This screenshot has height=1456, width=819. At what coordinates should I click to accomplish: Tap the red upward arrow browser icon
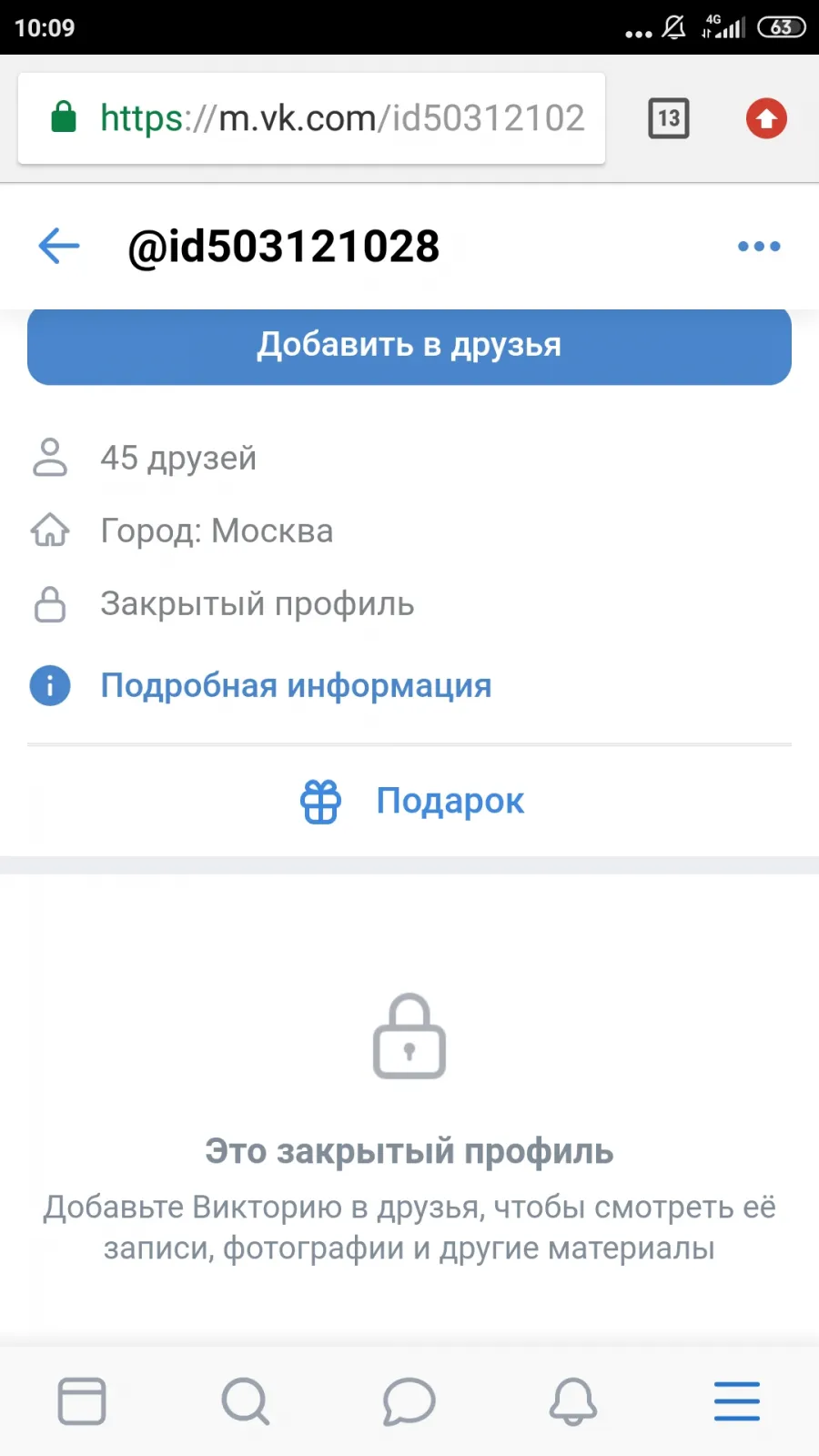tap(766, 118)
